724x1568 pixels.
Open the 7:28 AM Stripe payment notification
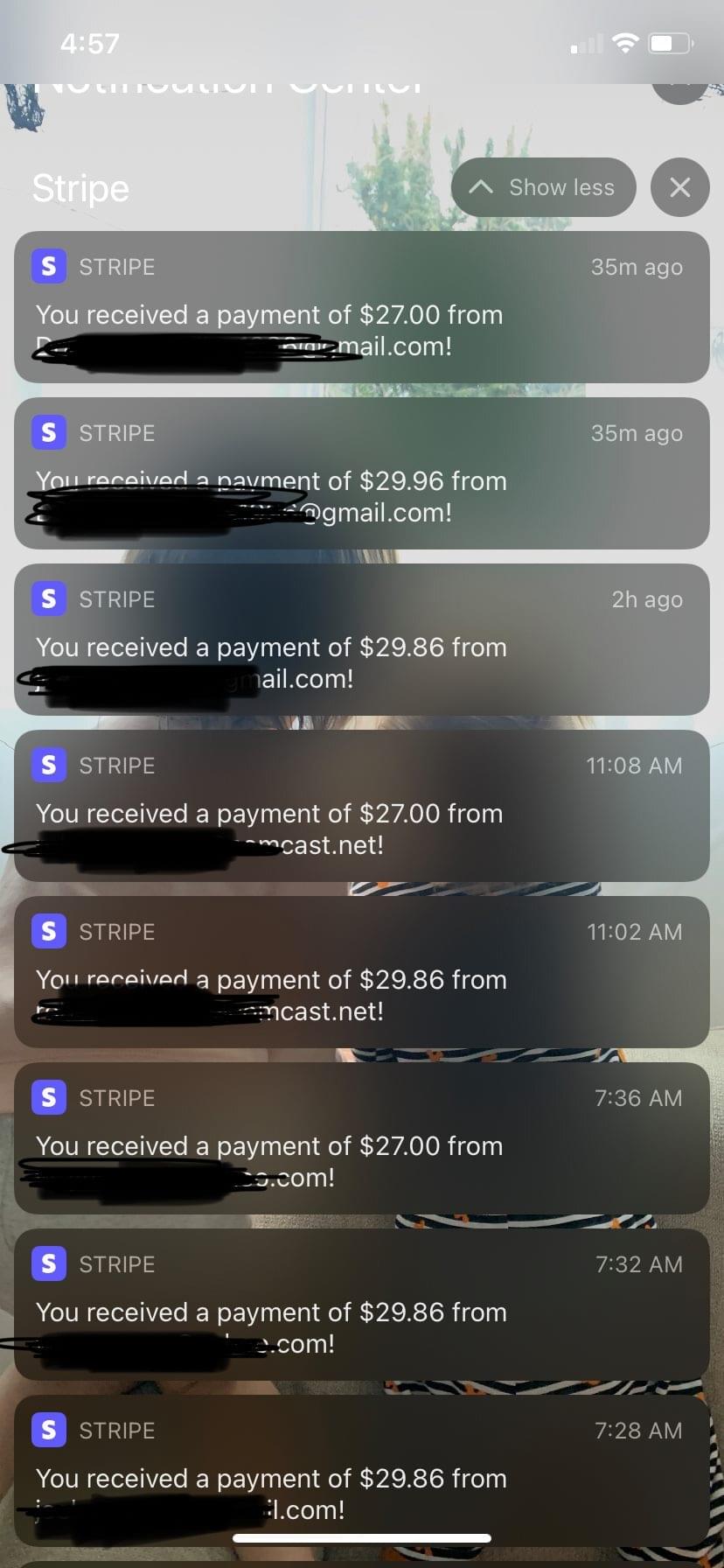(x=361, y=1470)
